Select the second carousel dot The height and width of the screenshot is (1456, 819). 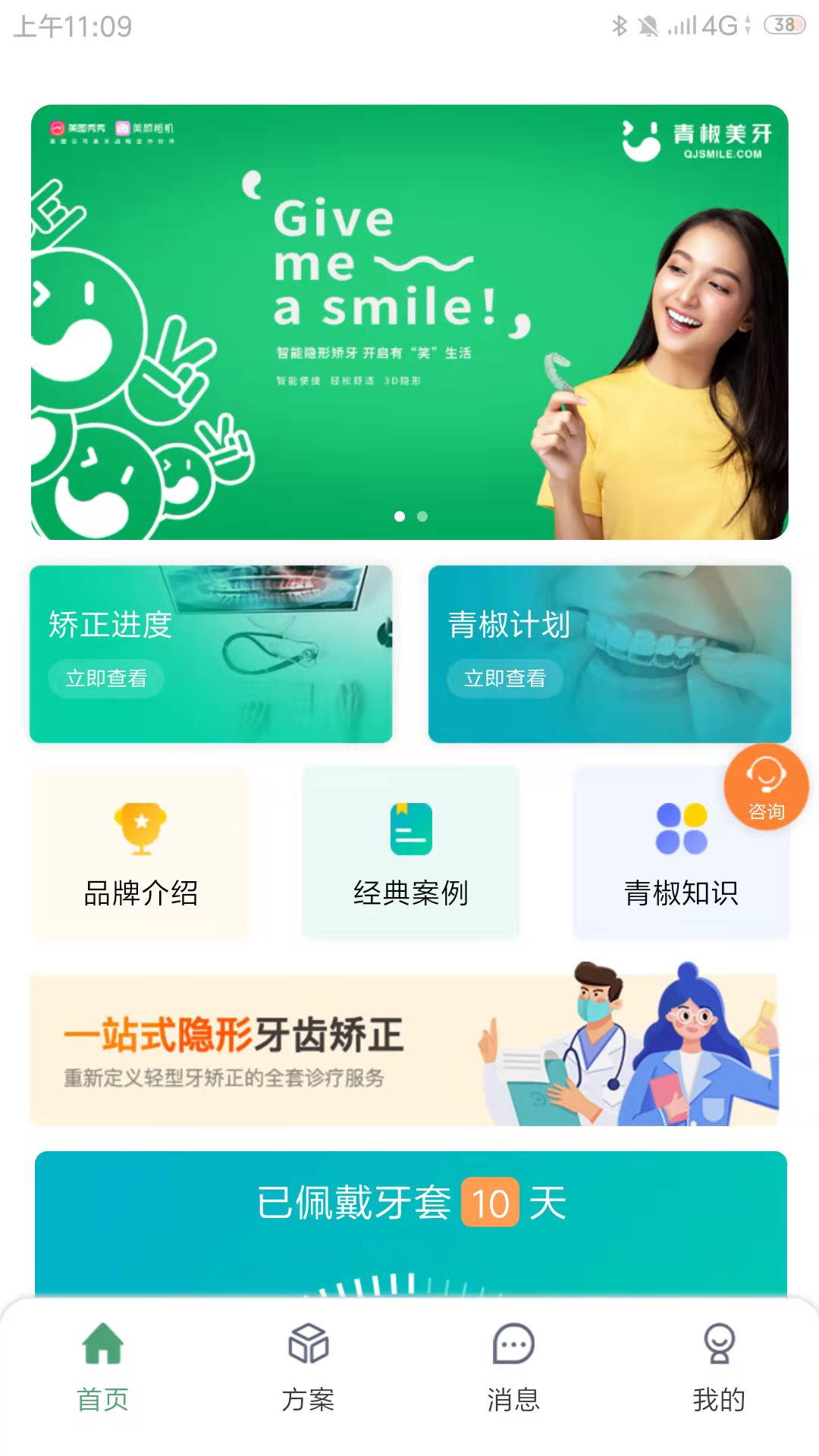tap(422, 516)
